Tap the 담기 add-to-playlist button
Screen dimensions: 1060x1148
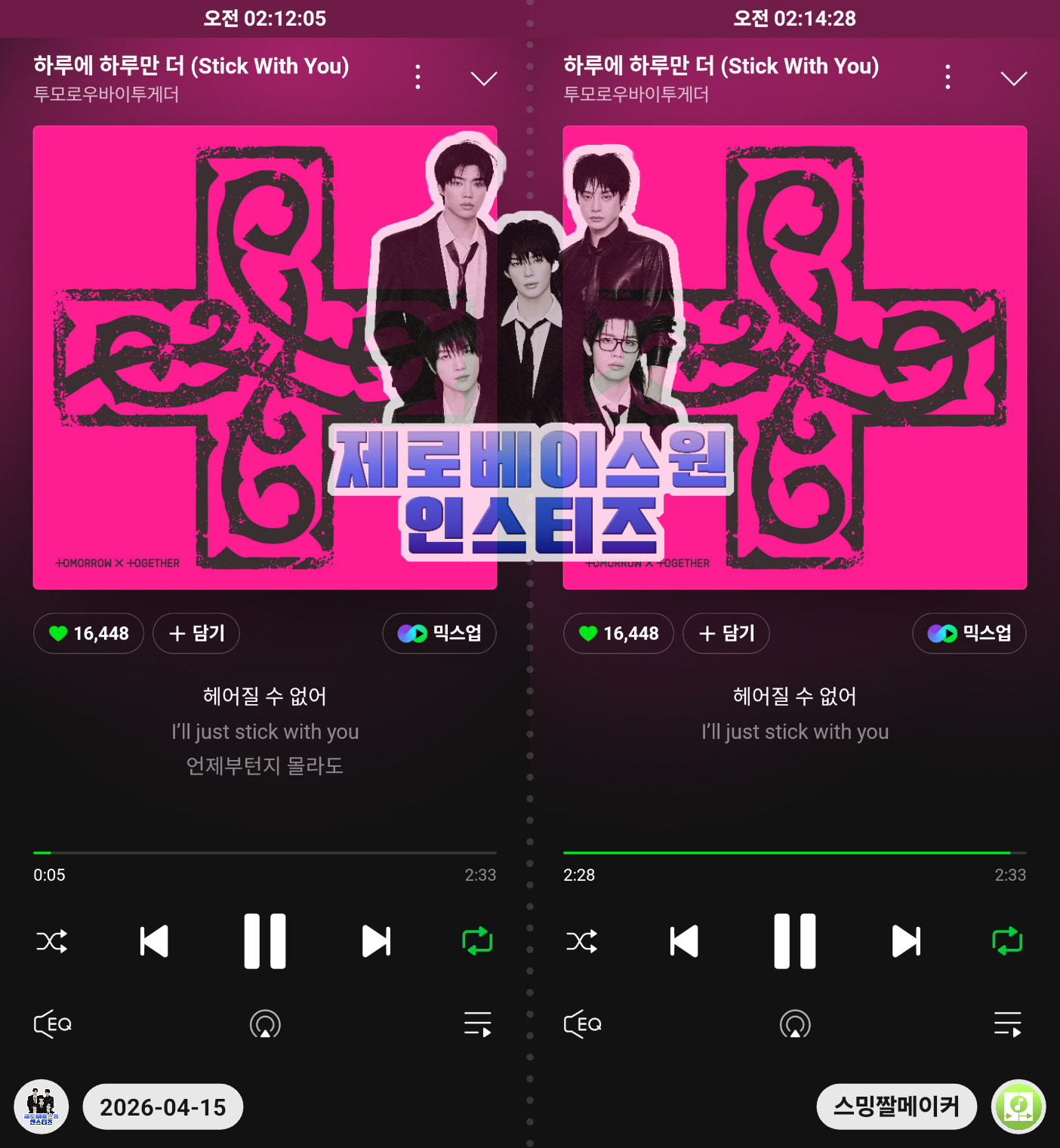click(196, 633)
